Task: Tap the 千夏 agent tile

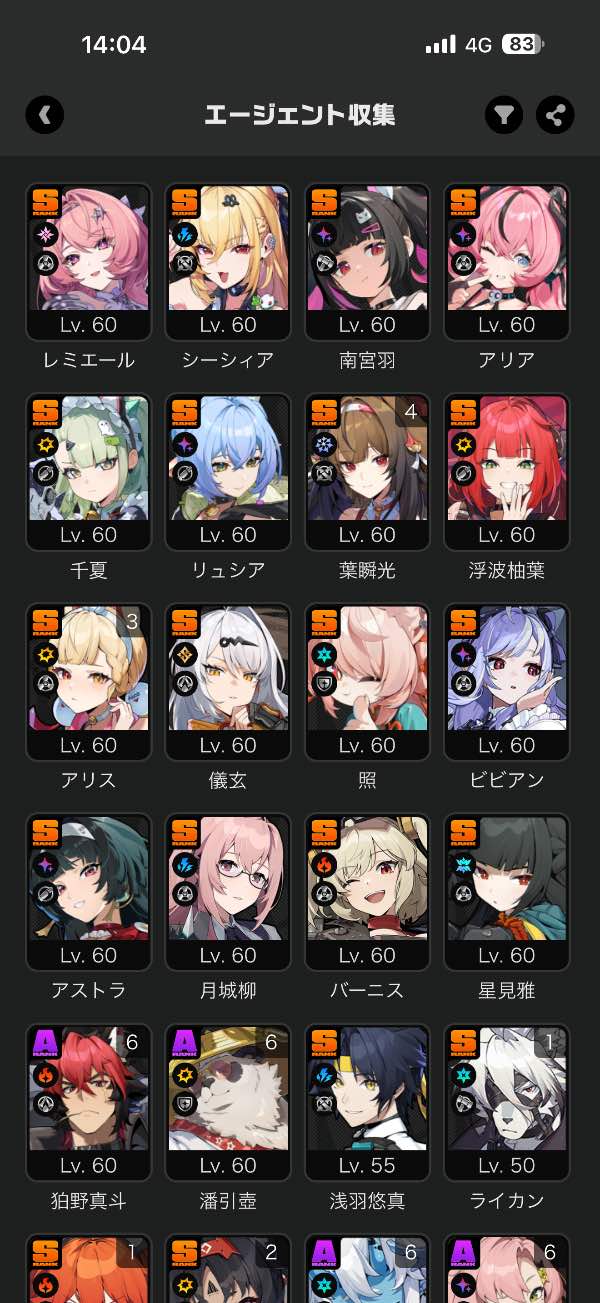Action: 89,473
